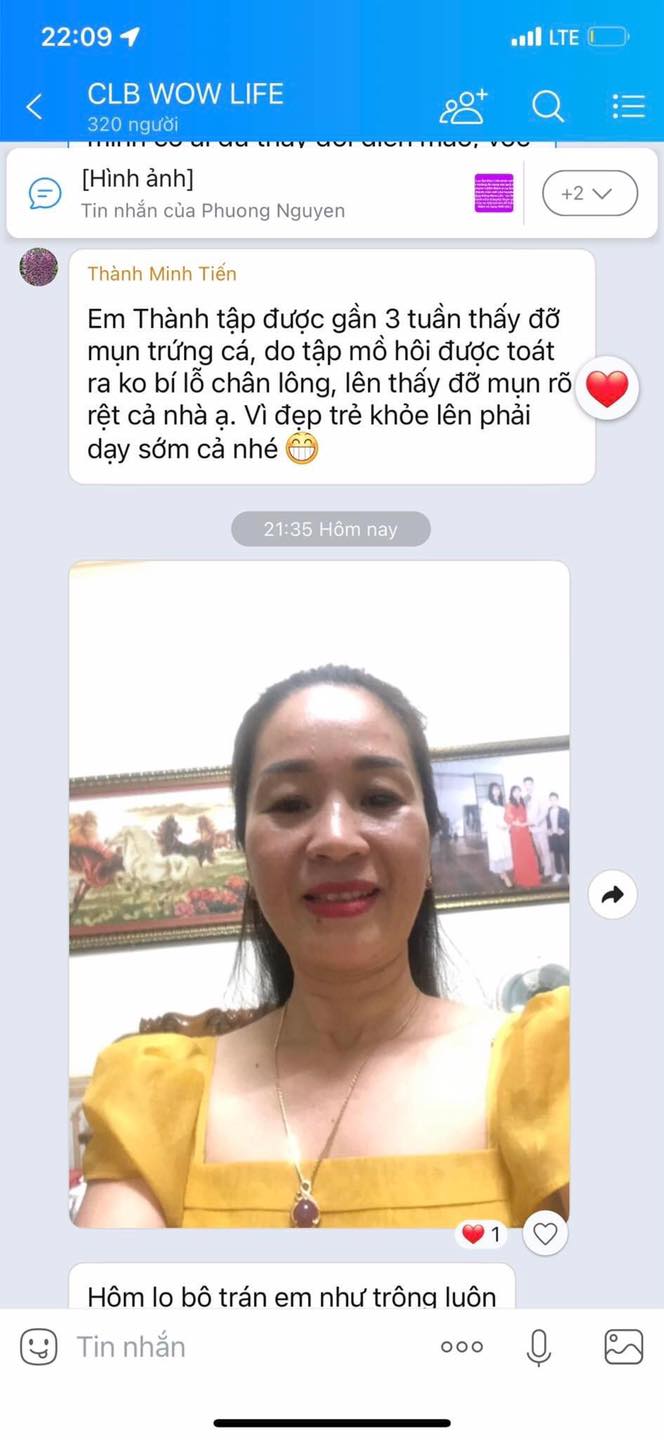Attach an image from the gallery
664x1440 pixels.
[x=623, y=1347]
